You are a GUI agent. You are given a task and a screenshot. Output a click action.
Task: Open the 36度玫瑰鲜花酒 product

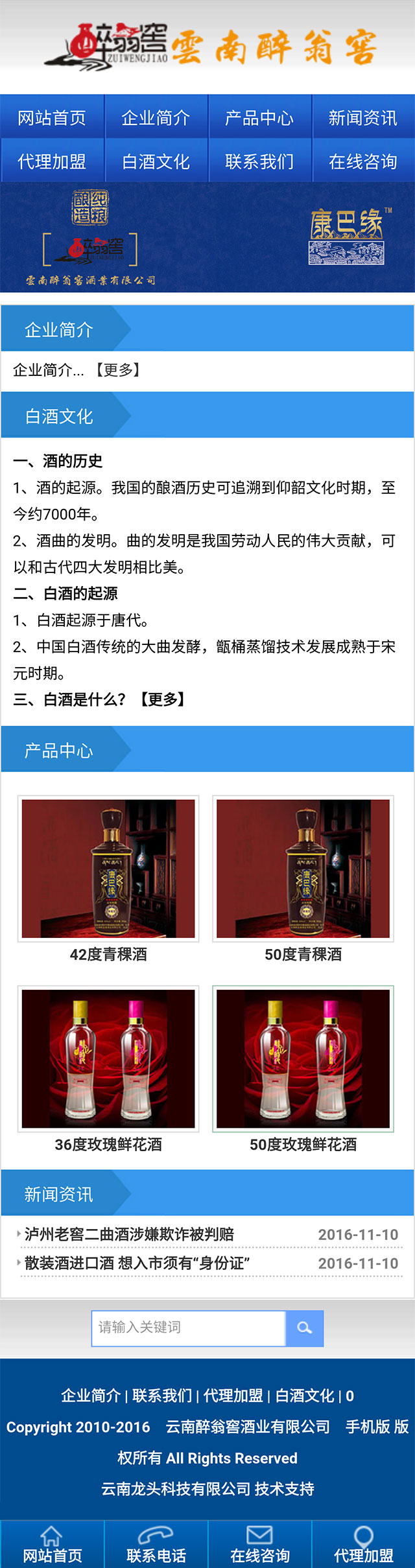pos(108,1059)
